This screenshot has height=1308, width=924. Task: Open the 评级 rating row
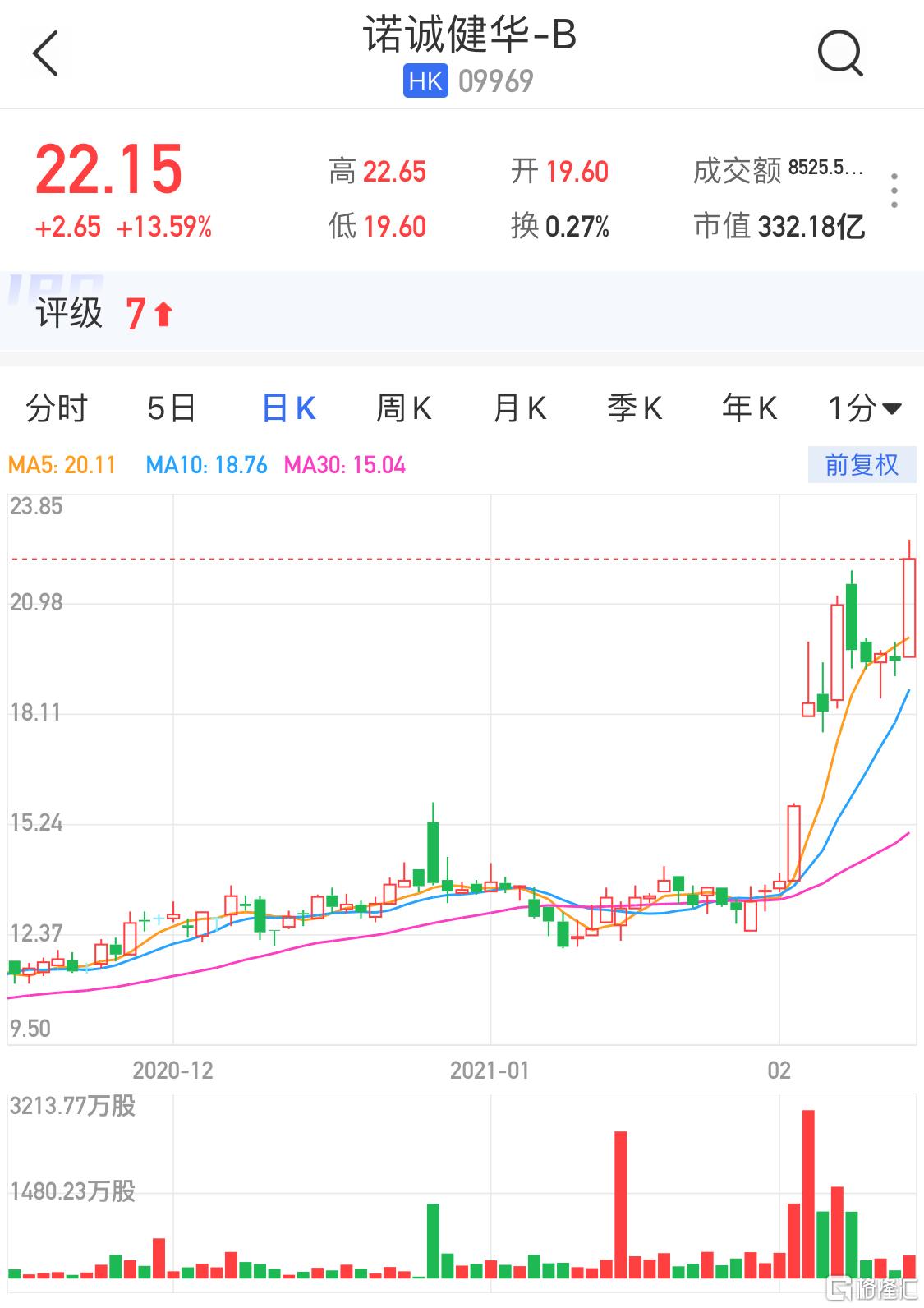(107, 313)
